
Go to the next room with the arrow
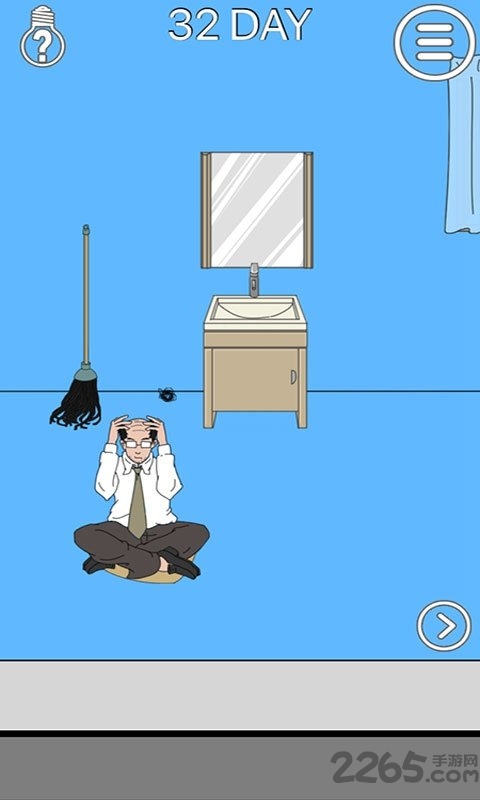click(x=444, y=626)
